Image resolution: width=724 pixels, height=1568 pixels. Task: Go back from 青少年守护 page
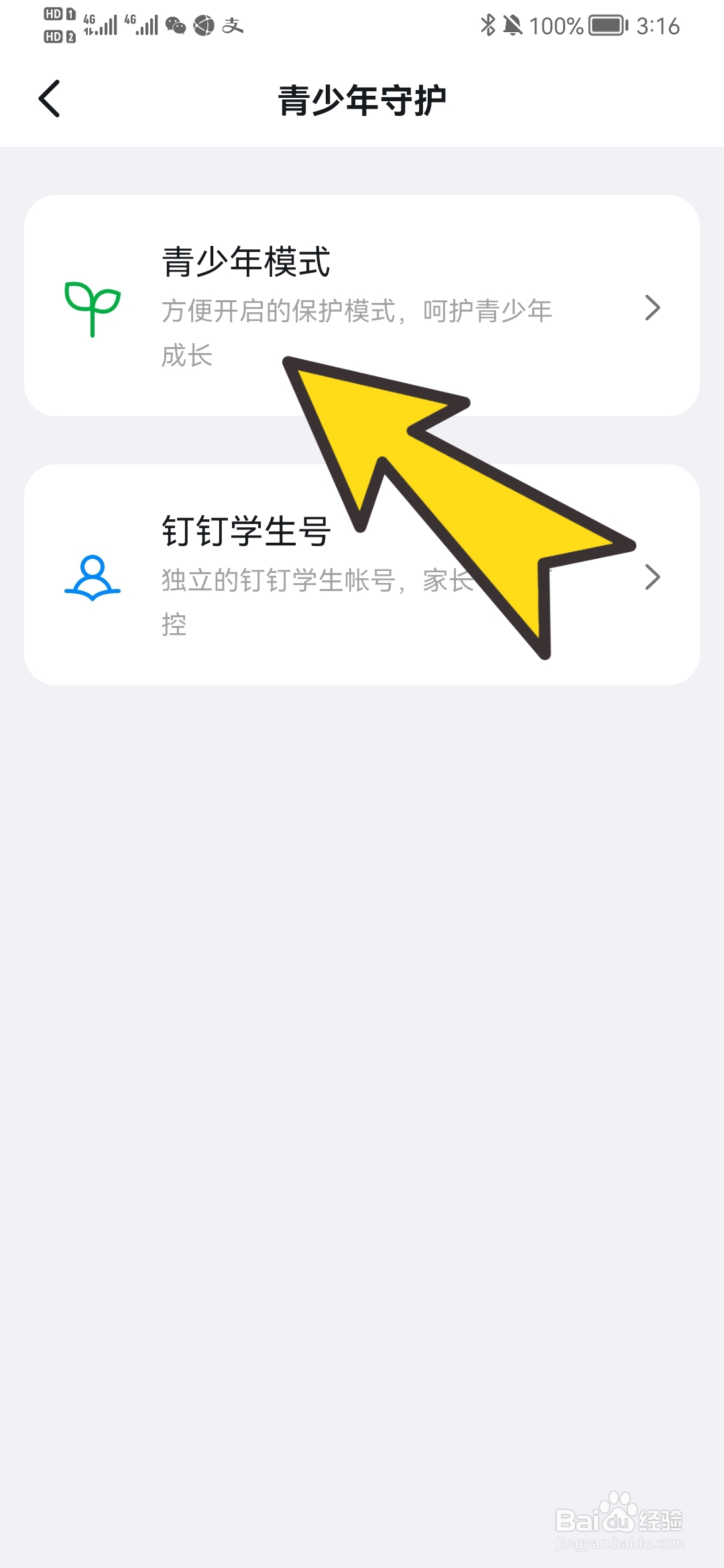(x=50, y=99)
